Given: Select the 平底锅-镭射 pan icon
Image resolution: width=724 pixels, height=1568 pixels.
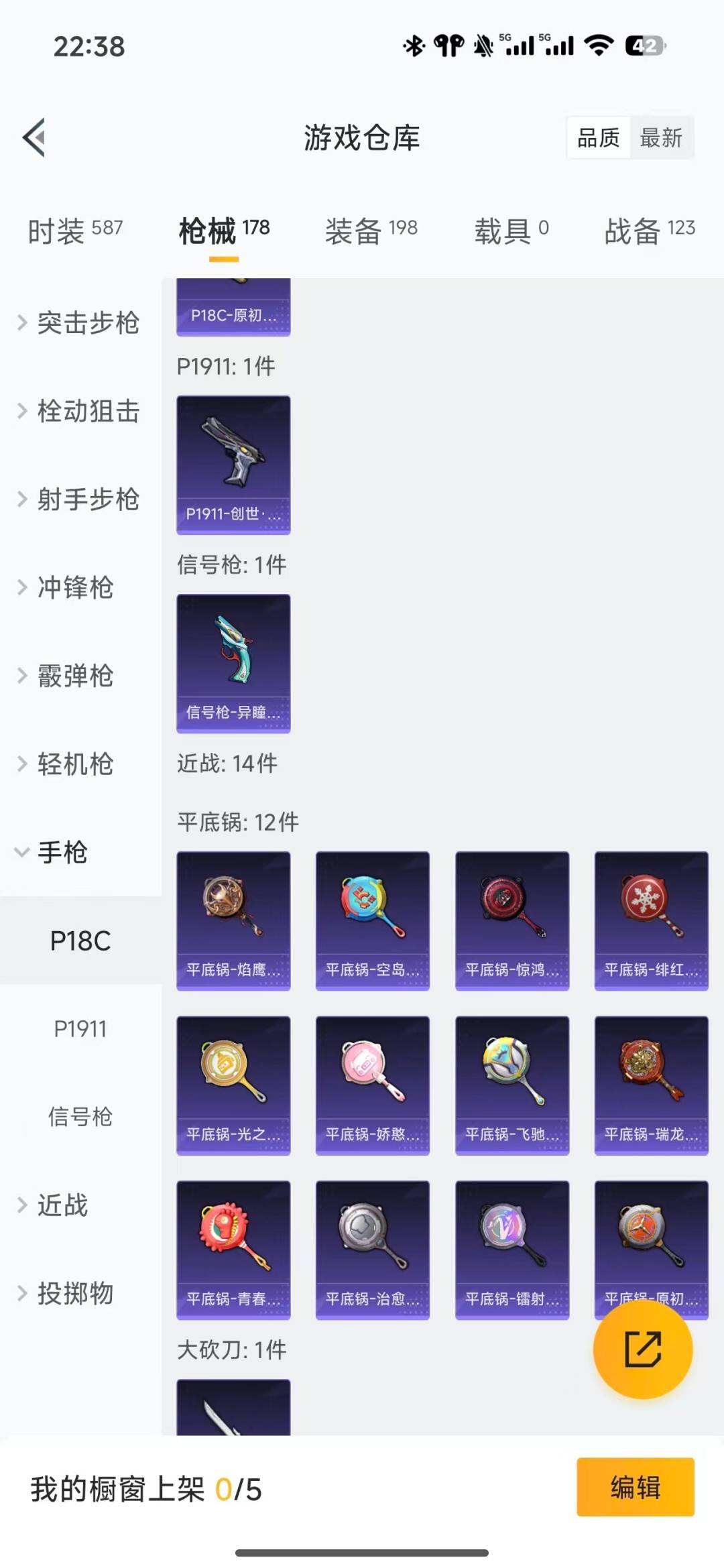Looking at the screenshot, I should point(512,1248).
